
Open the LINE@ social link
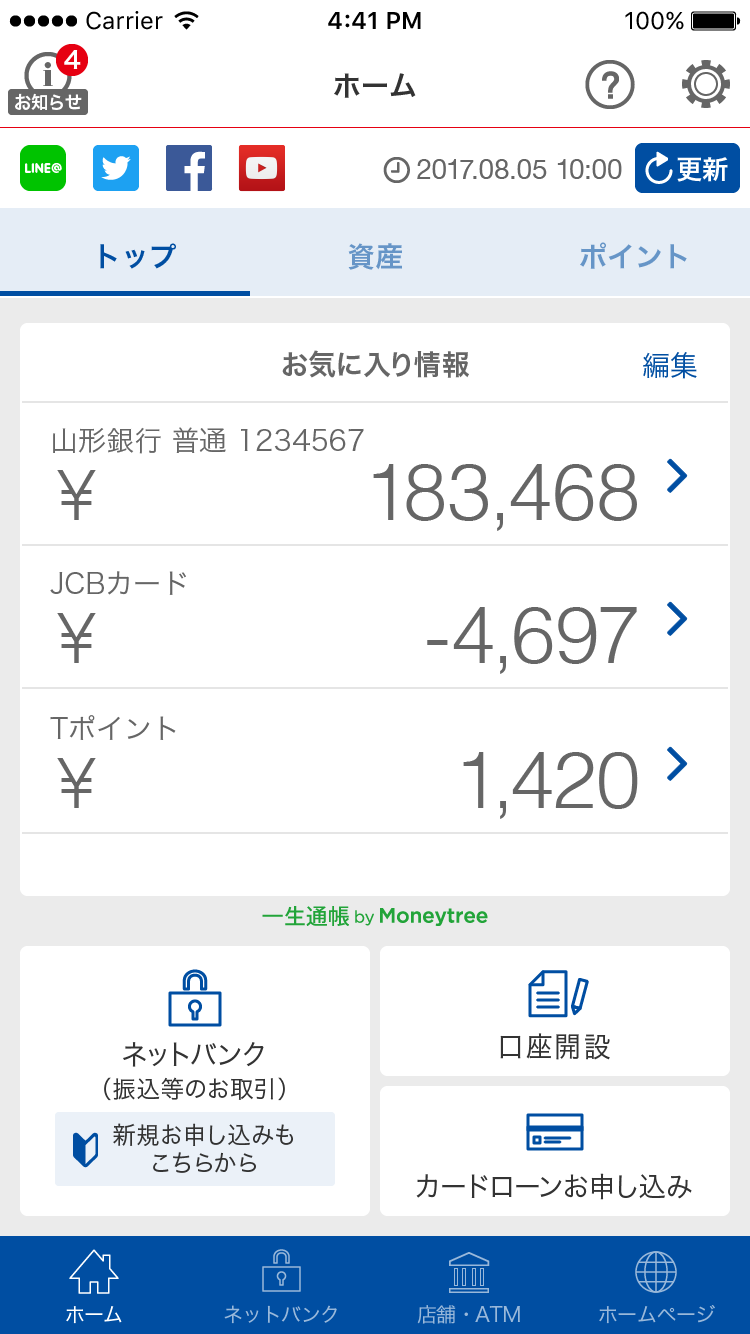click(x=43, y=168)
